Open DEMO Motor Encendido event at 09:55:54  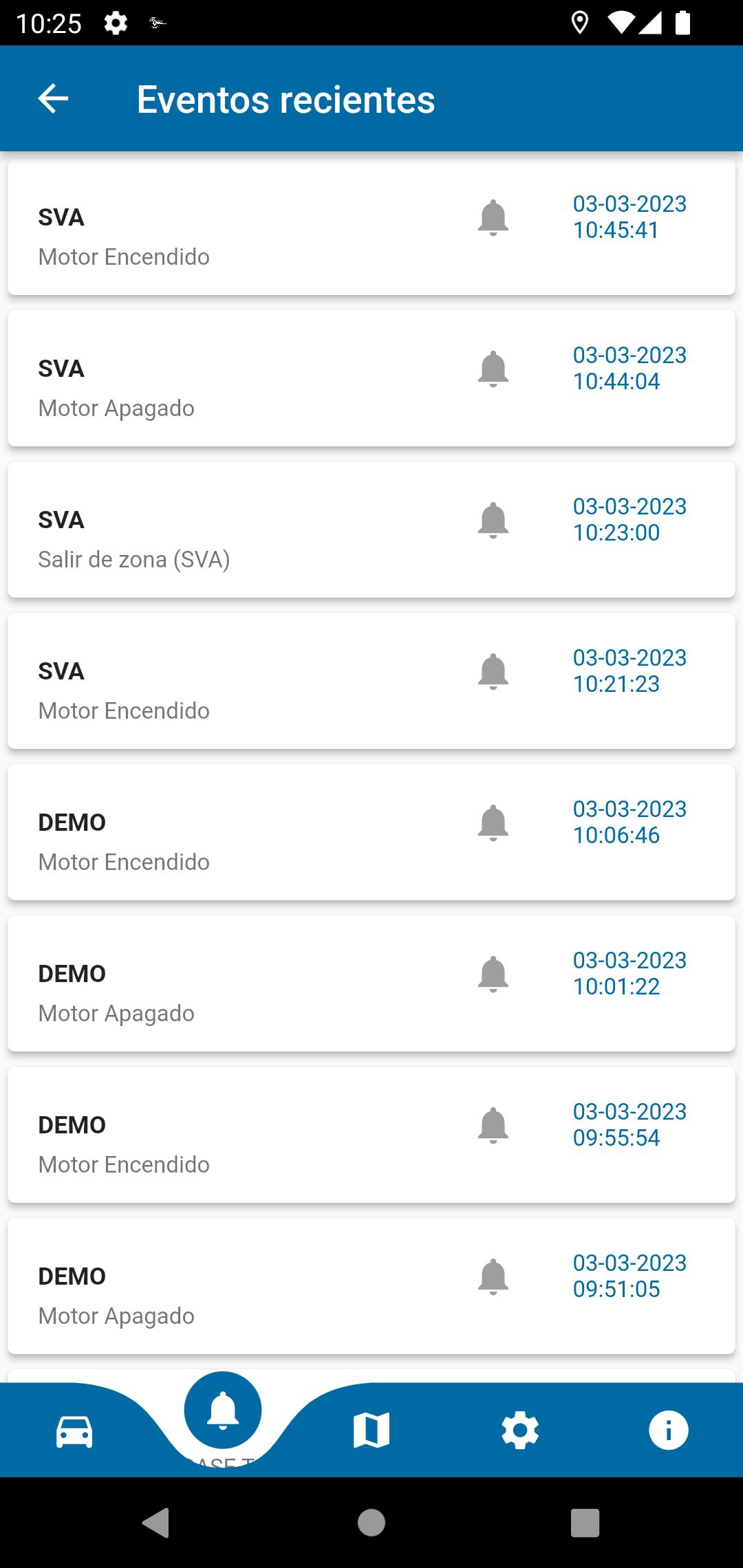pos(371,1135)
